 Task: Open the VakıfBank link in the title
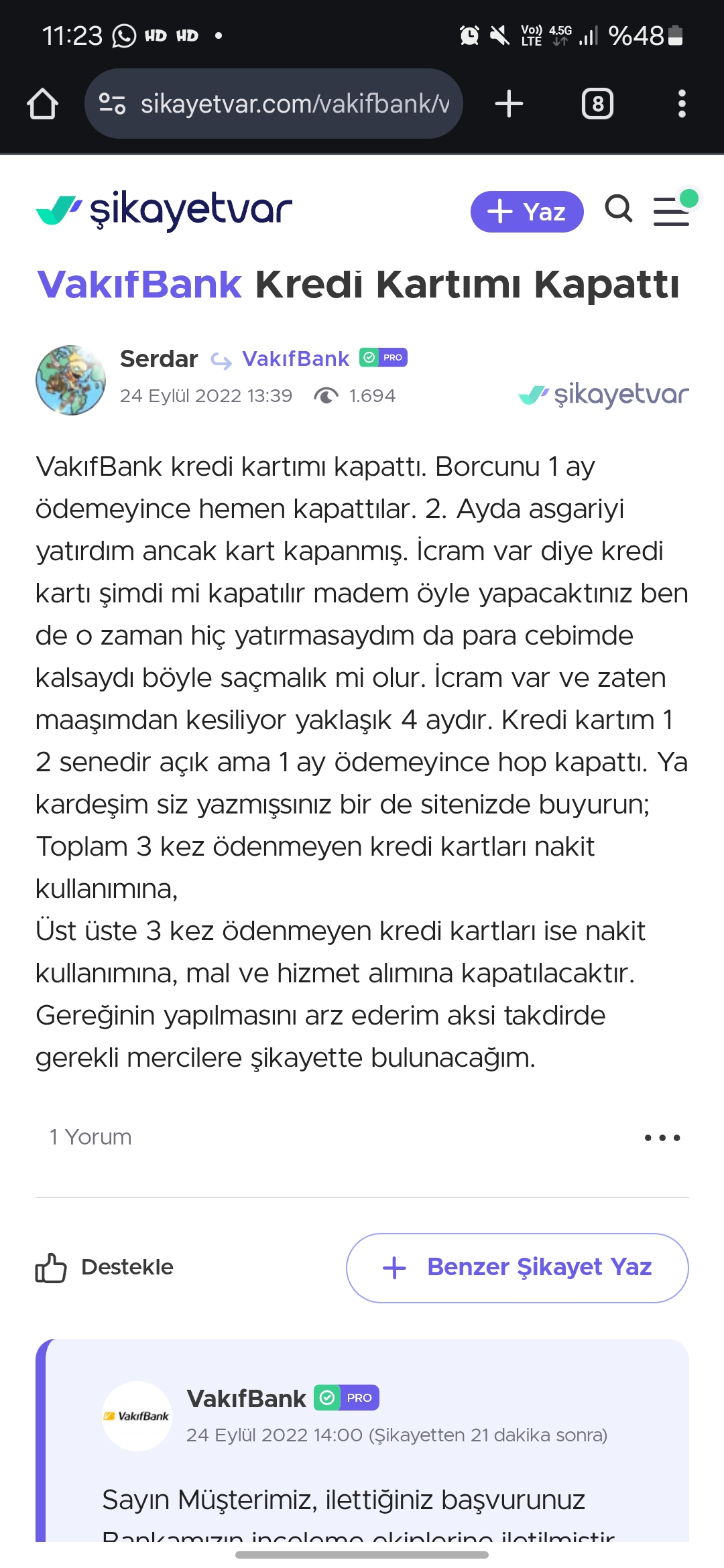point(139,284)
